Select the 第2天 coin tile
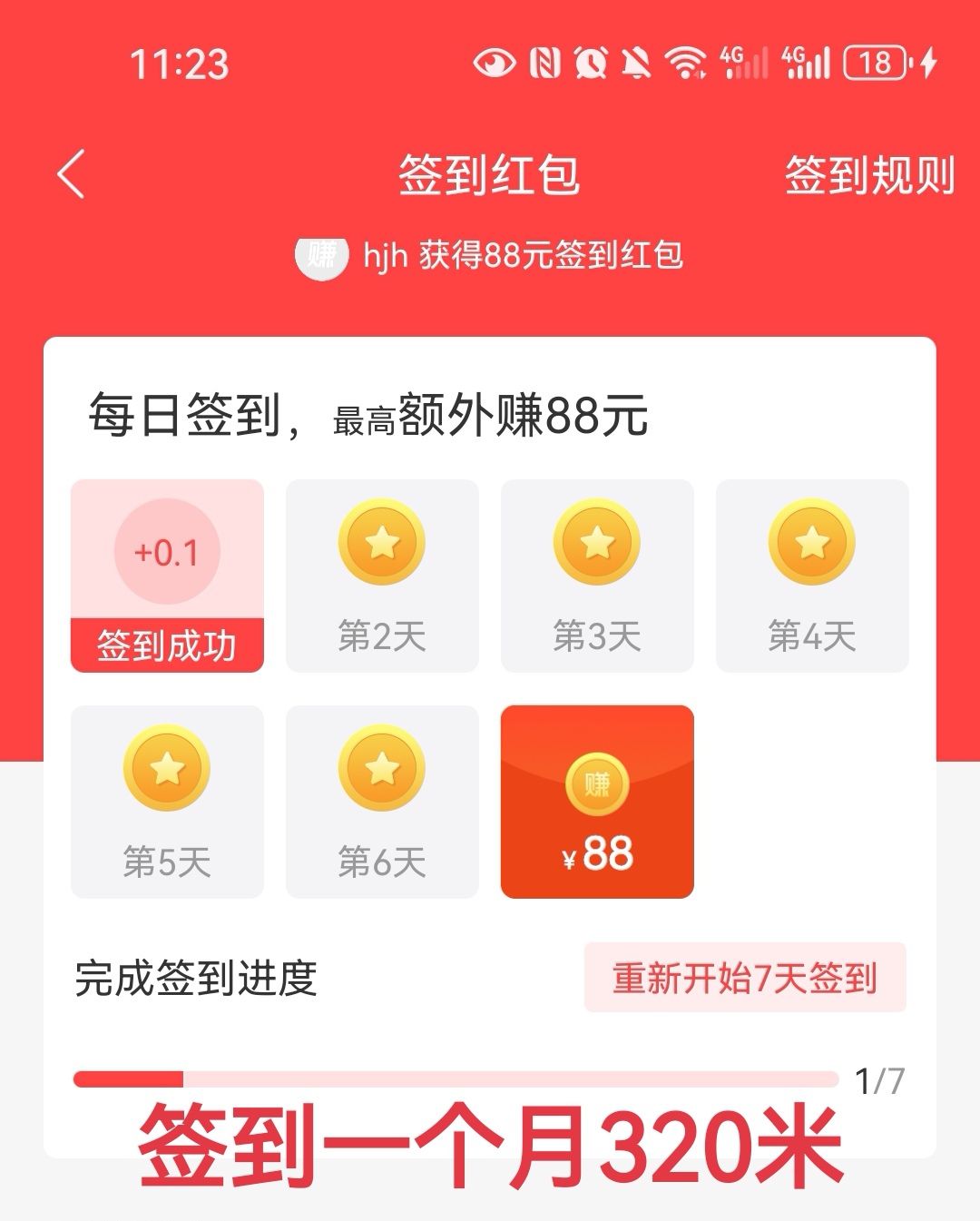The height and width of the screenshot is (1221, 980). 382,576
